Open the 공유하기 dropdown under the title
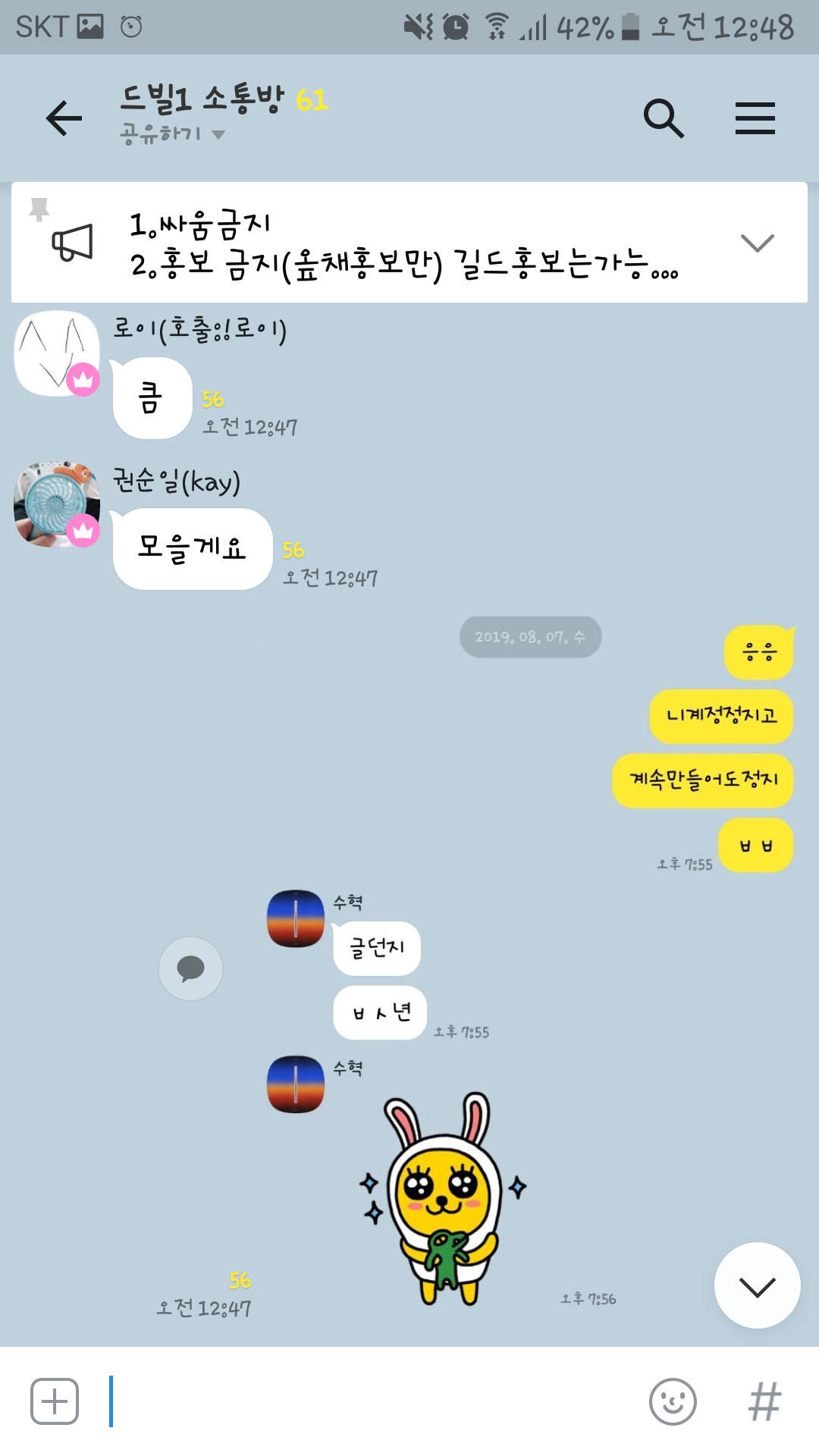819x1456 pixels. click(x=173, y=134)
